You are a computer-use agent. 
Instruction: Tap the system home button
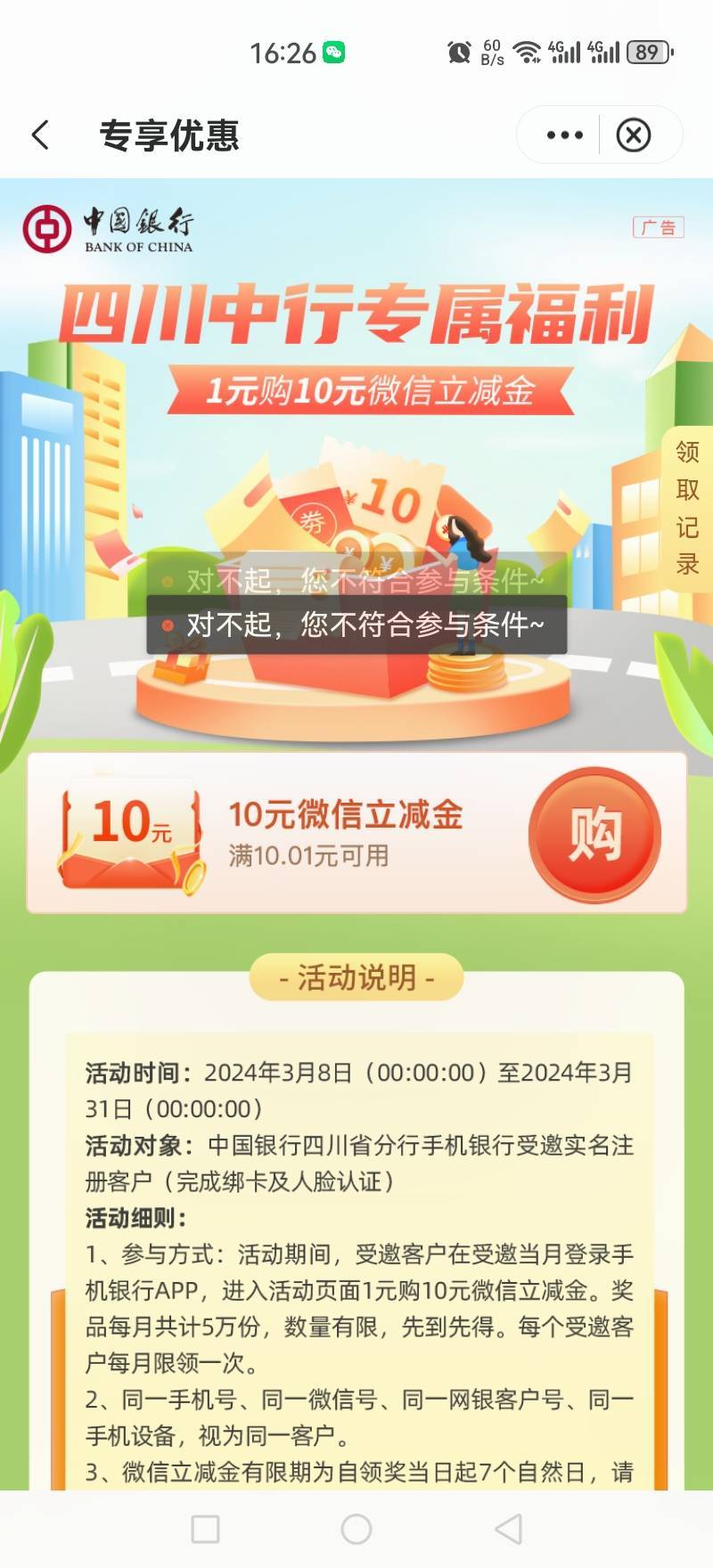coord(356,1529)
